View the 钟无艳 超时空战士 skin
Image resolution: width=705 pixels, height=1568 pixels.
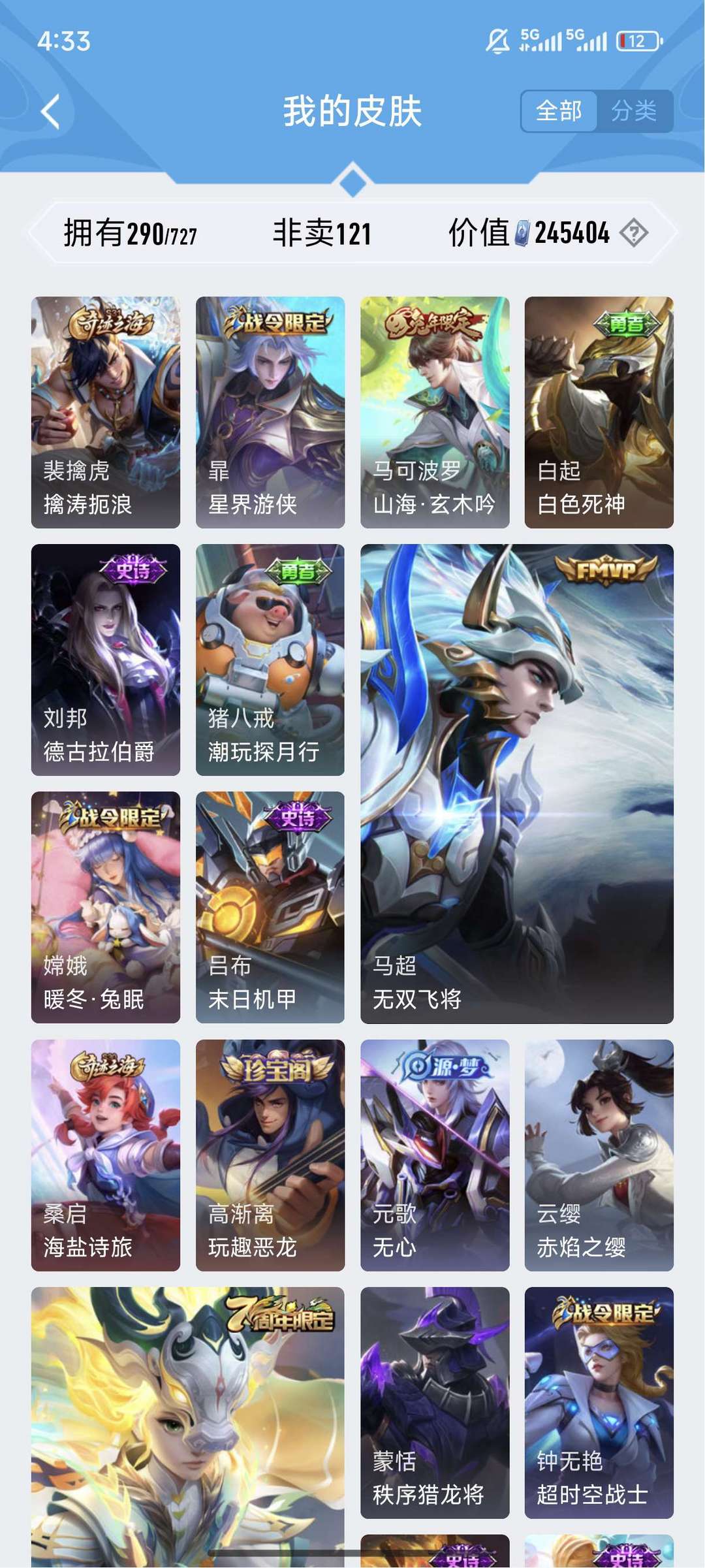click(x=599, y=1403)
